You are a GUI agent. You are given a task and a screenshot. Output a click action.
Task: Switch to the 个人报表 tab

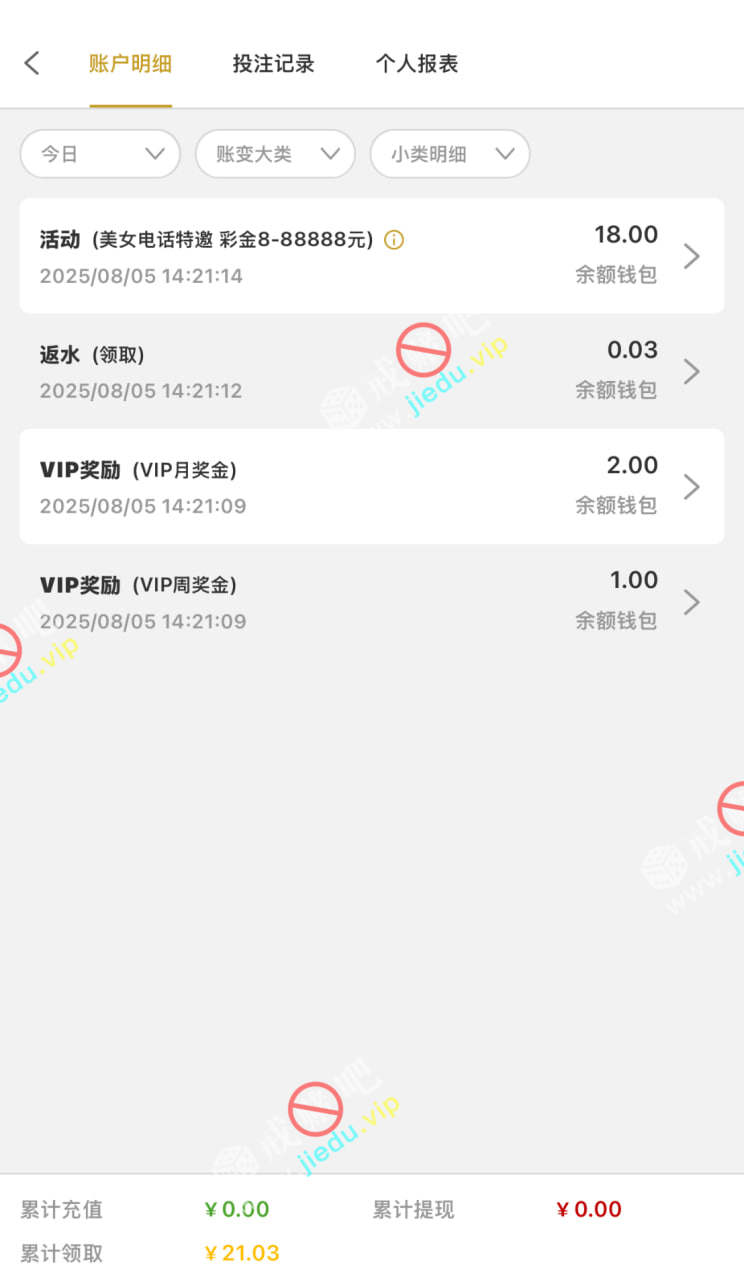click(417, 64)
